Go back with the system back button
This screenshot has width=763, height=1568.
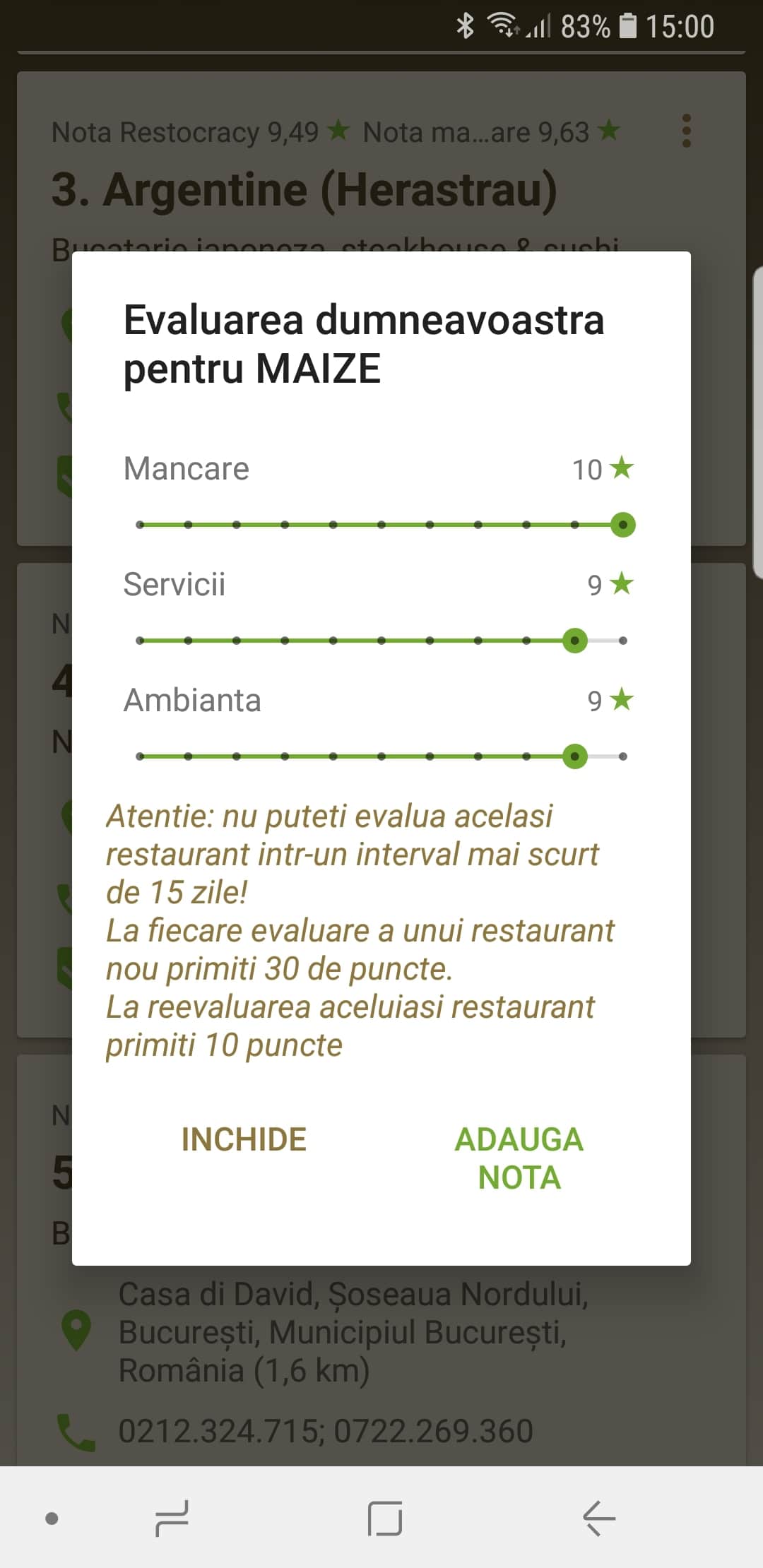(x=599, y=1518)
